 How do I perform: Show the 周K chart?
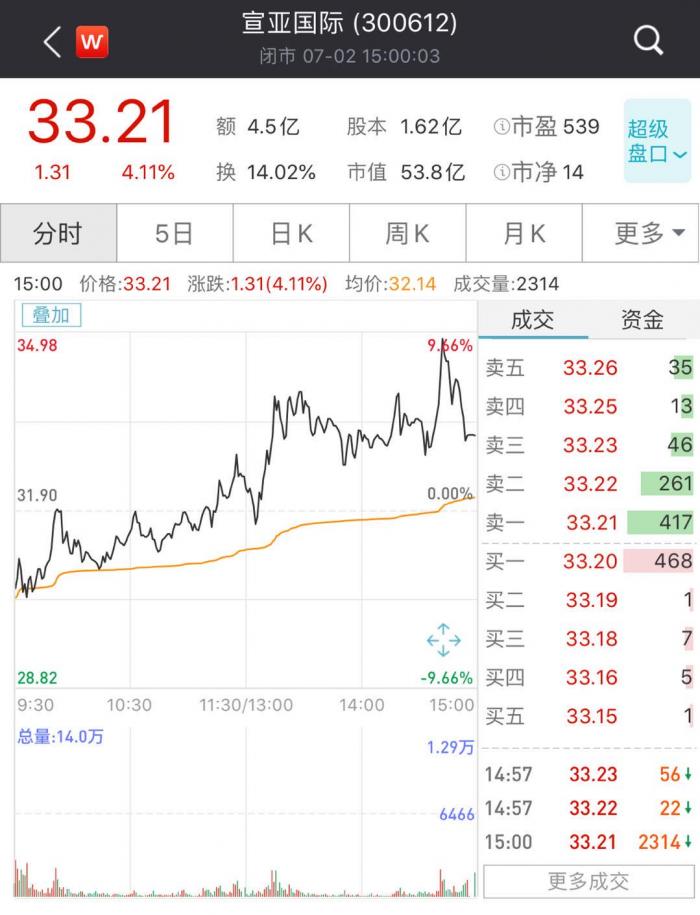pyautogui.click(x=407, y=234)
